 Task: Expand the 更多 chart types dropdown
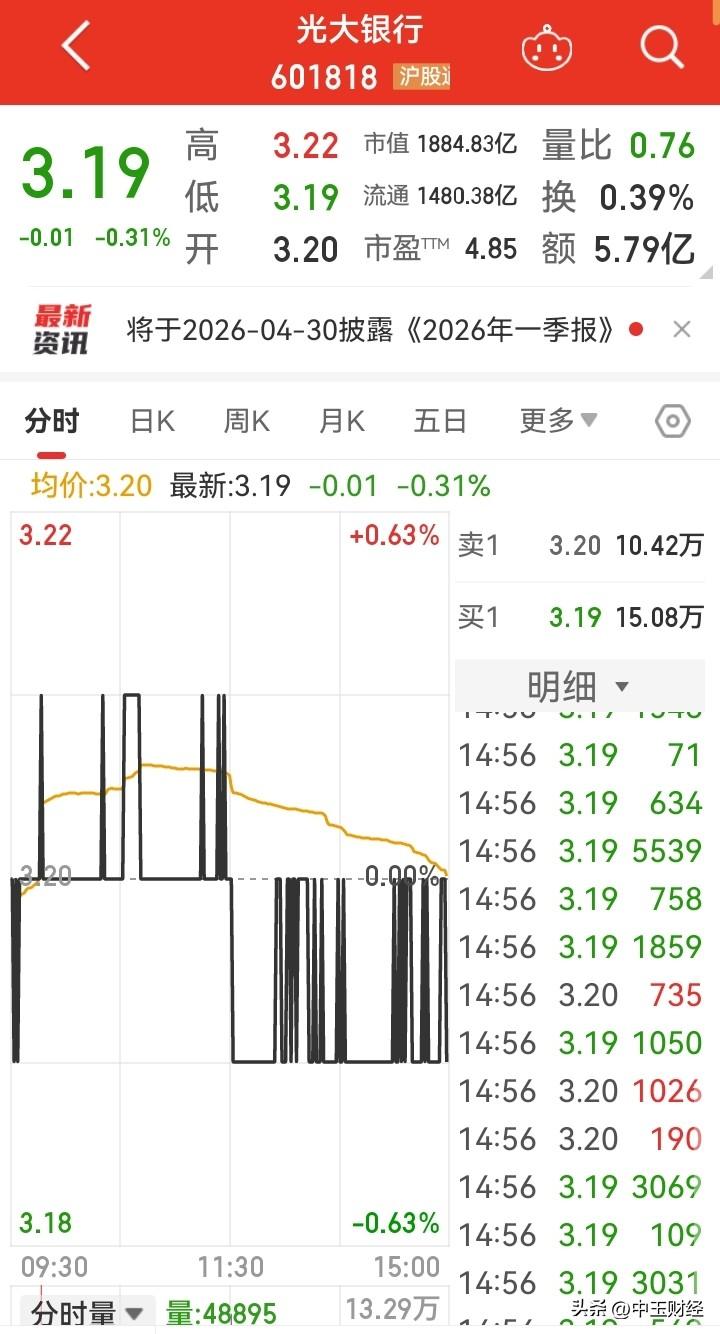(x=556, y=421)
